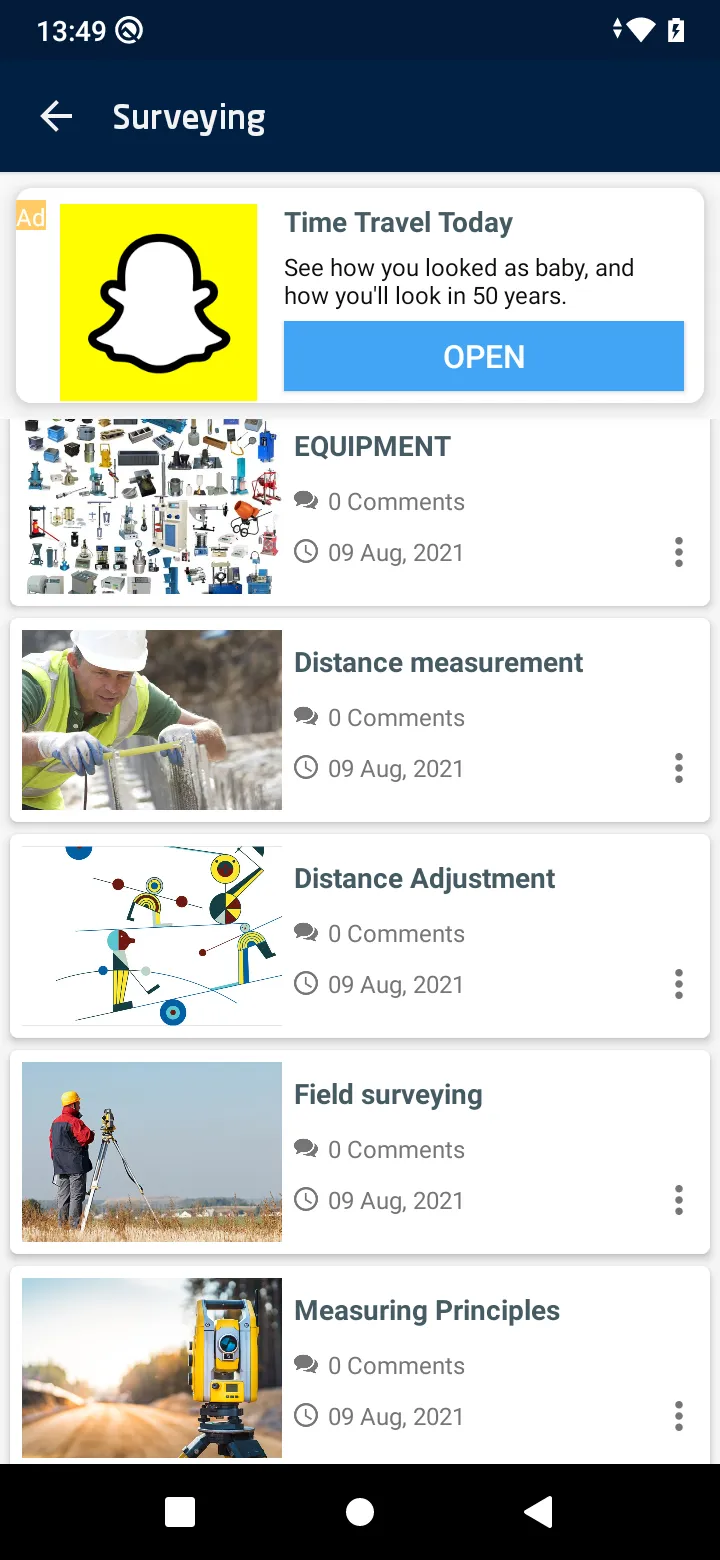The width and height of the screenshot is (720, 1560).
Task: Open more options for EQUIPMENT
Action: 679,552
